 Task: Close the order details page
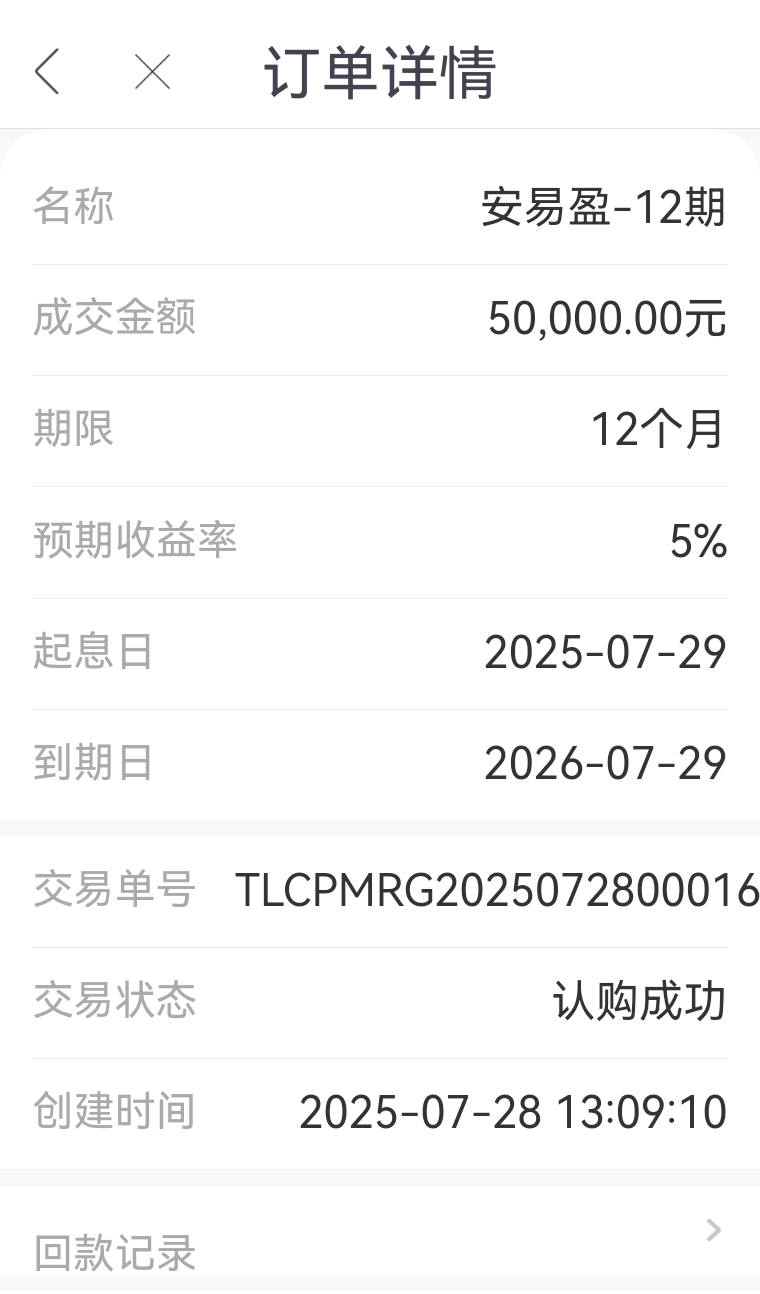coord(152,72)
